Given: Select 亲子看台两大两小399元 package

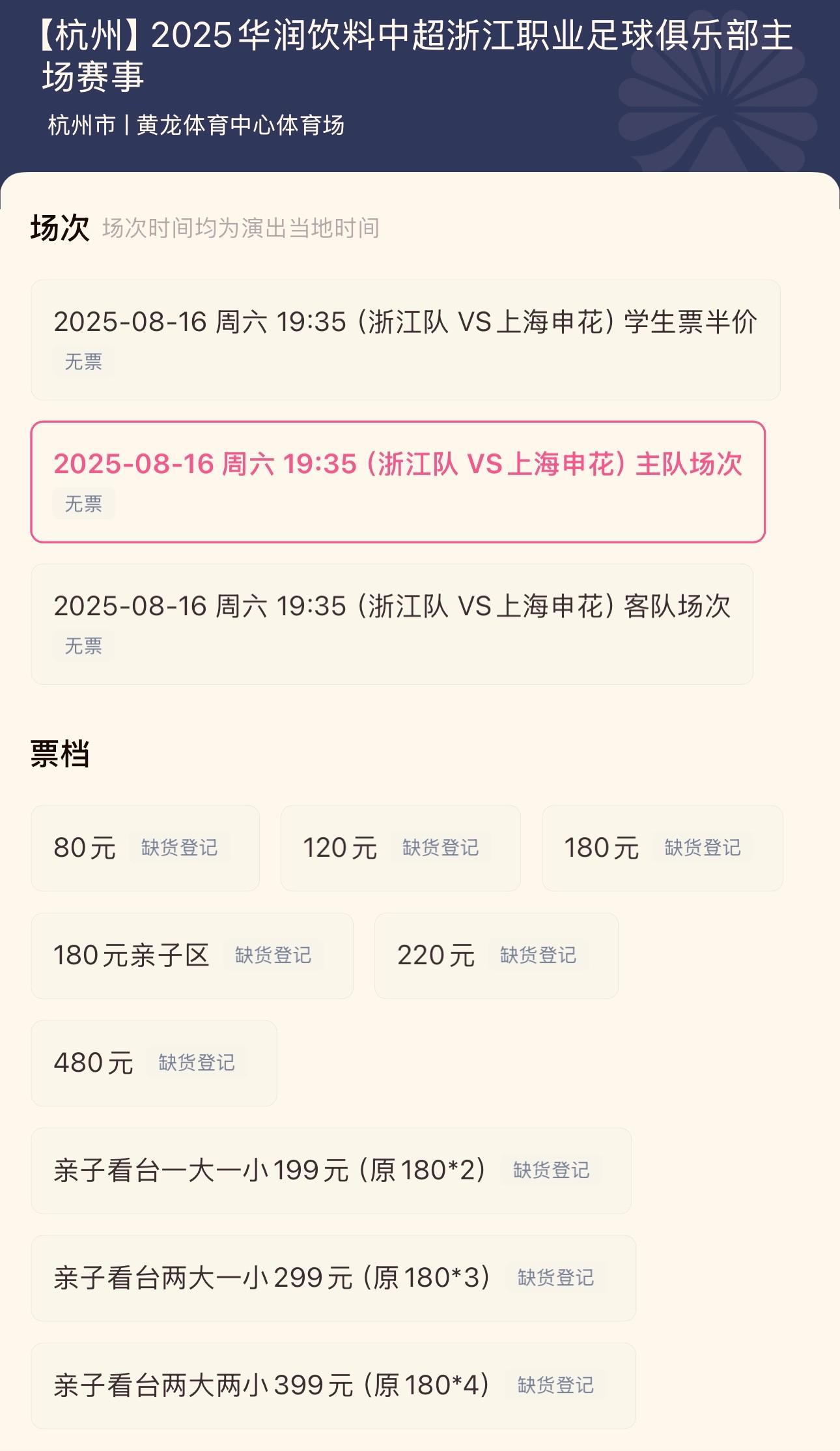Looking at the screenshot, I should [x=333, y=1385].
